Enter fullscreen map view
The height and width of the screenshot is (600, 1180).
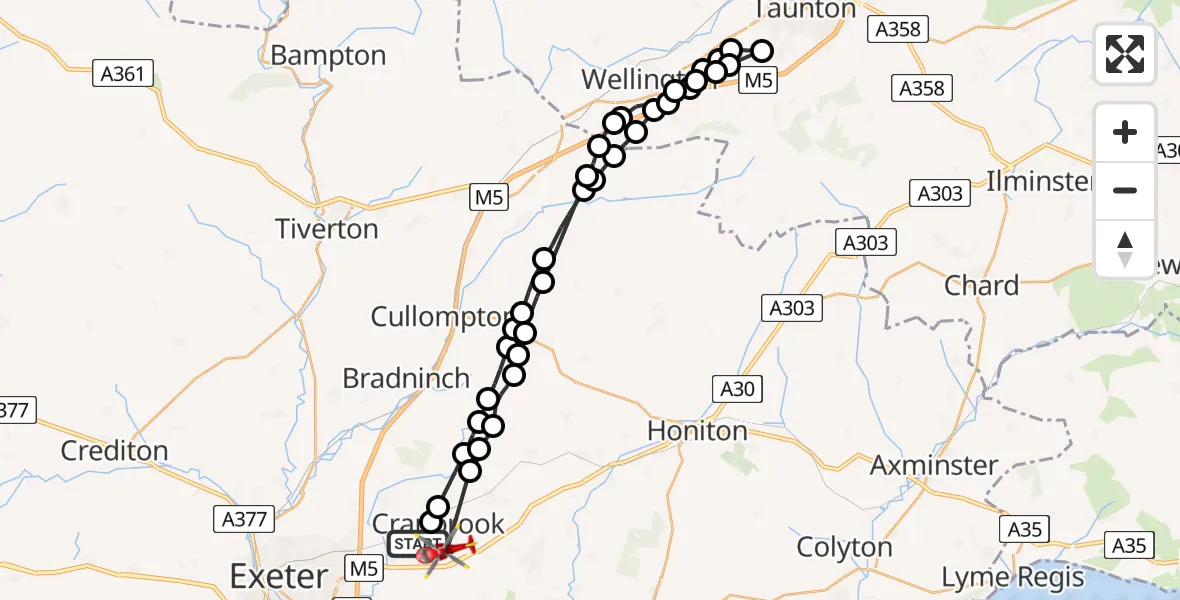click(1125, 53)
